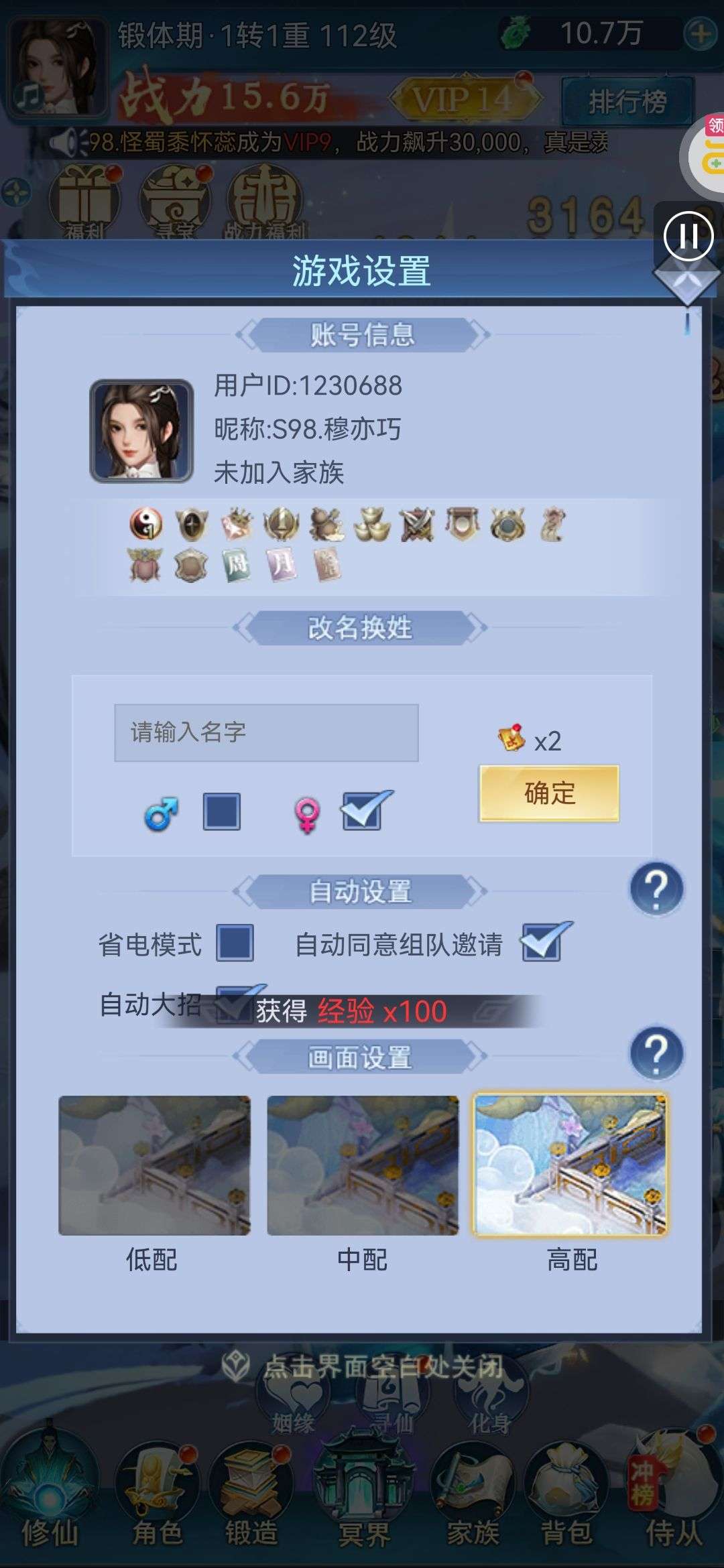Choose 低配 graphics quality
The width and height of the screenshot is (724, 1568).
point(154,1165)
